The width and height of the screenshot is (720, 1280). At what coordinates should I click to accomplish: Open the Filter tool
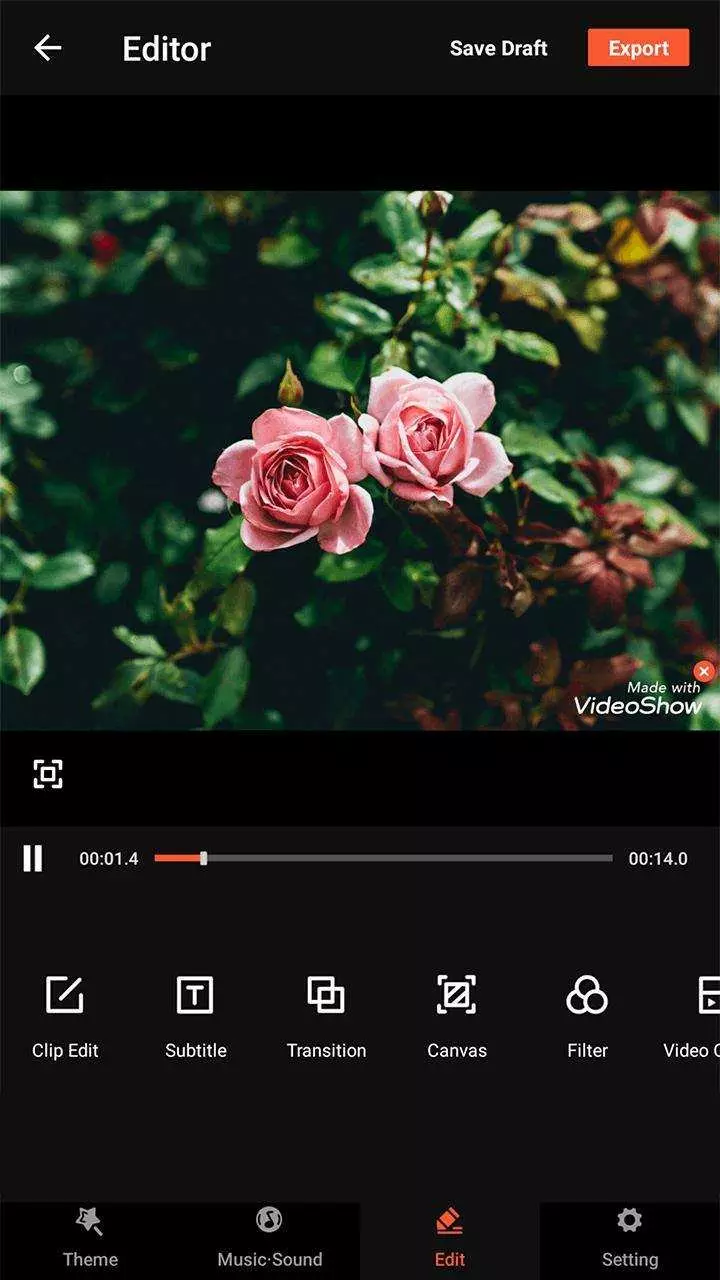586,1013
